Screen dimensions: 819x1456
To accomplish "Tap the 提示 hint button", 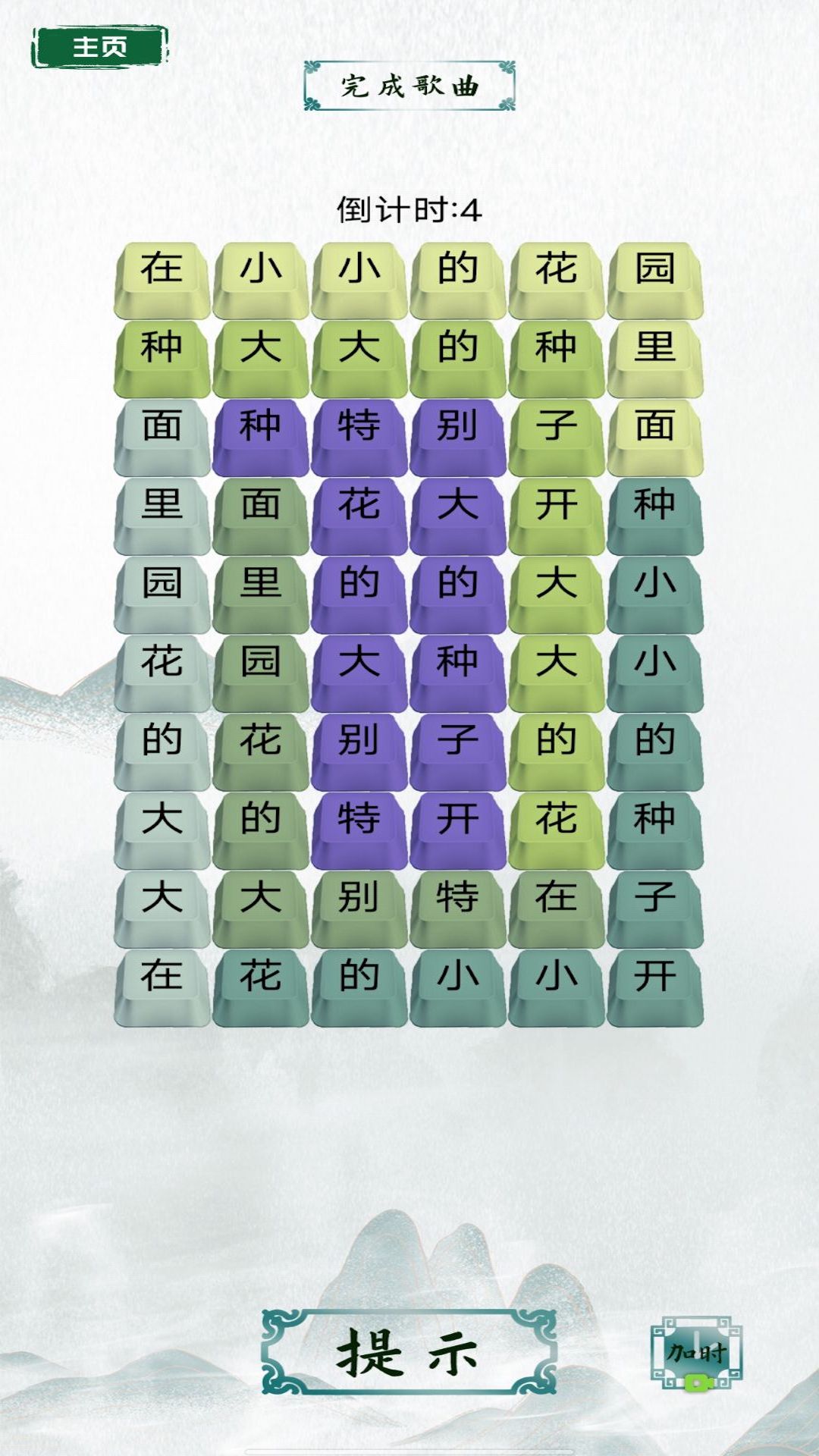I will tap(409, 1353).
